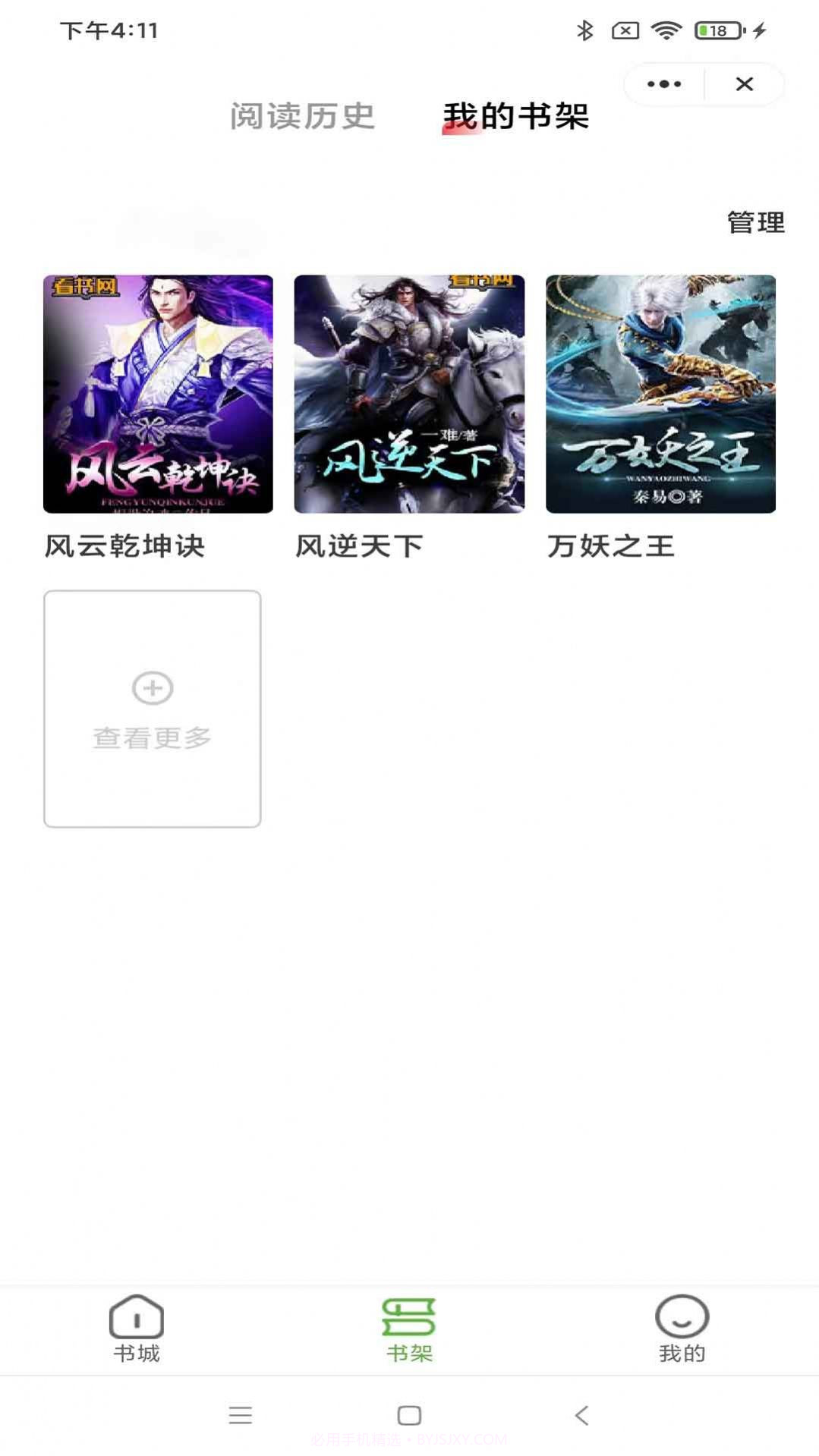Tap the plus icon to add more books
The height and width of the screenshot is (1456, 819).
coord(152,687)
